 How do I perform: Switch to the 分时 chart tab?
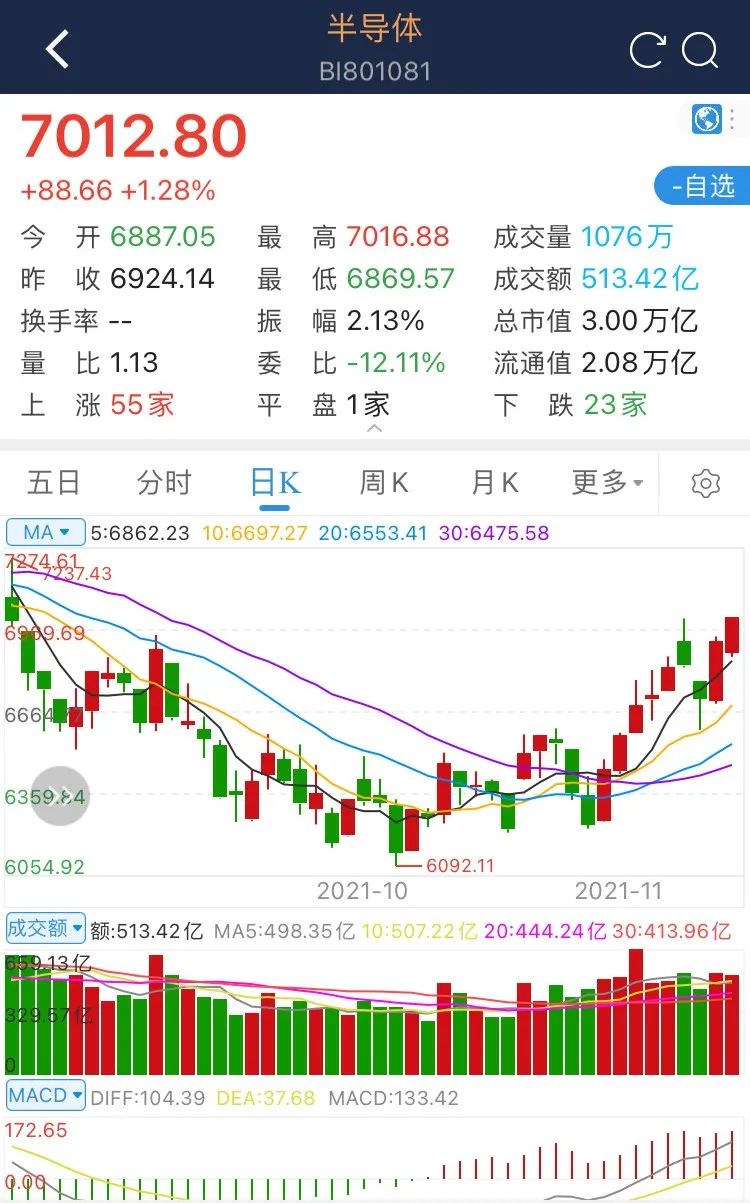click(x=164, y=483)
